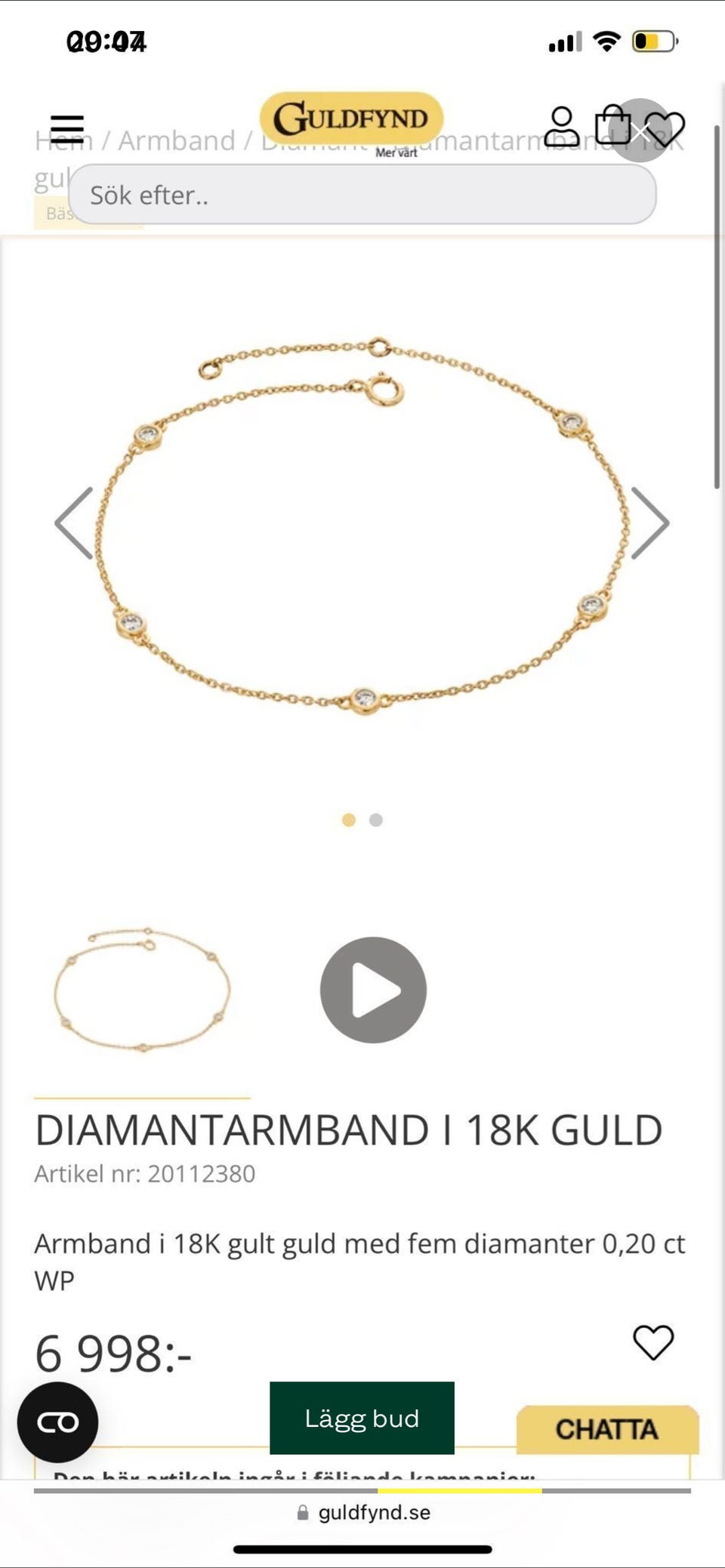
Task: Show previous product image
Action: tap(74, 522)
